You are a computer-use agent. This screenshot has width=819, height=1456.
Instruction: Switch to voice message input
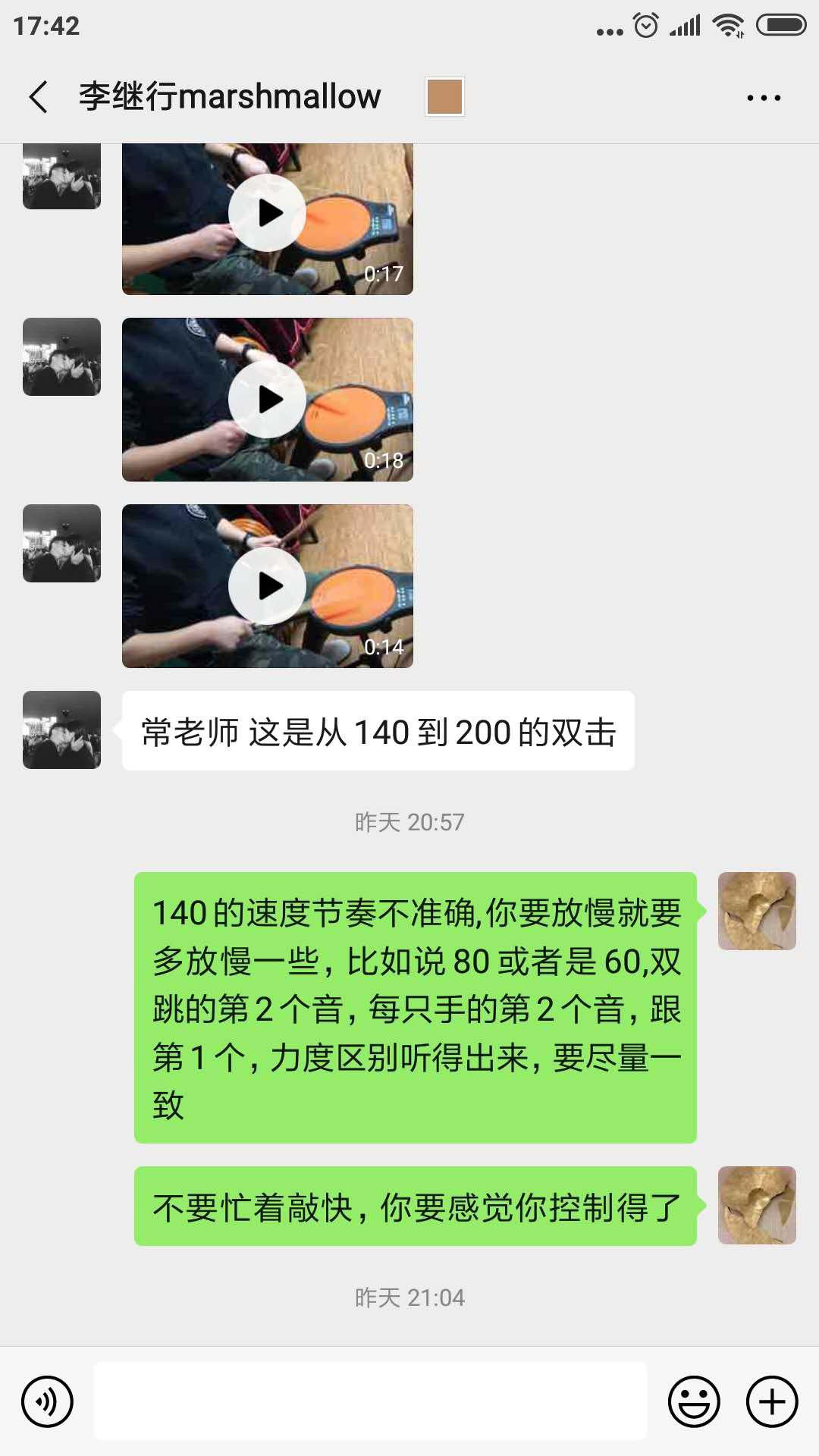point(48,1401)
